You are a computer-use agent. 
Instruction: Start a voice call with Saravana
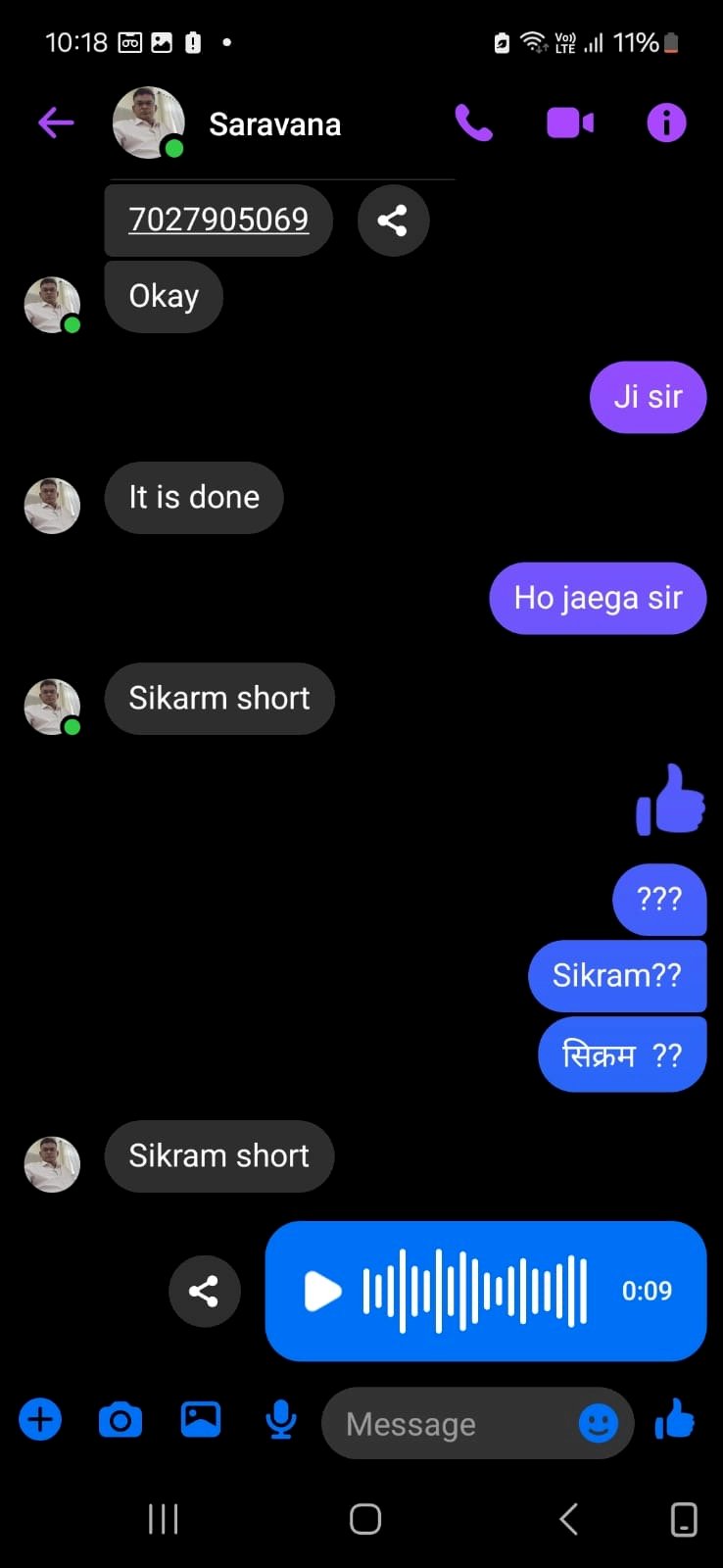[x=474, y=123]
